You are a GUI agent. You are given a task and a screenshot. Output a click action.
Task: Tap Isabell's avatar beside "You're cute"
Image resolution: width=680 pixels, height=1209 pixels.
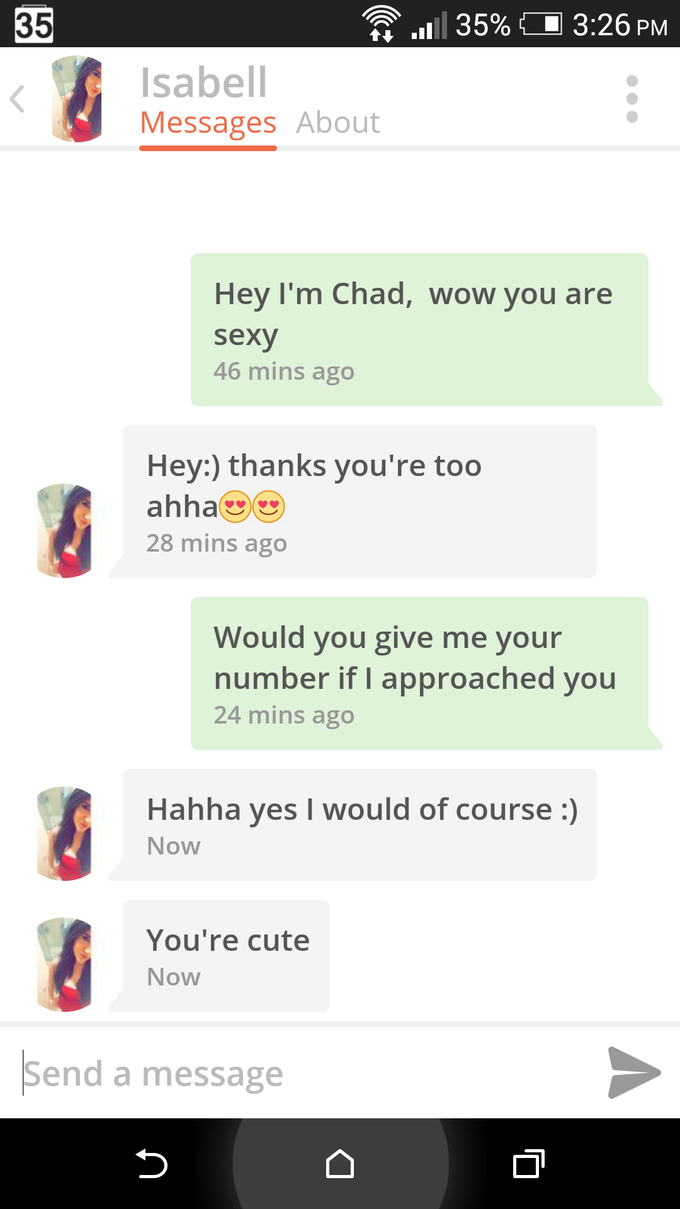pyautogui.click(x=65, y=965)
